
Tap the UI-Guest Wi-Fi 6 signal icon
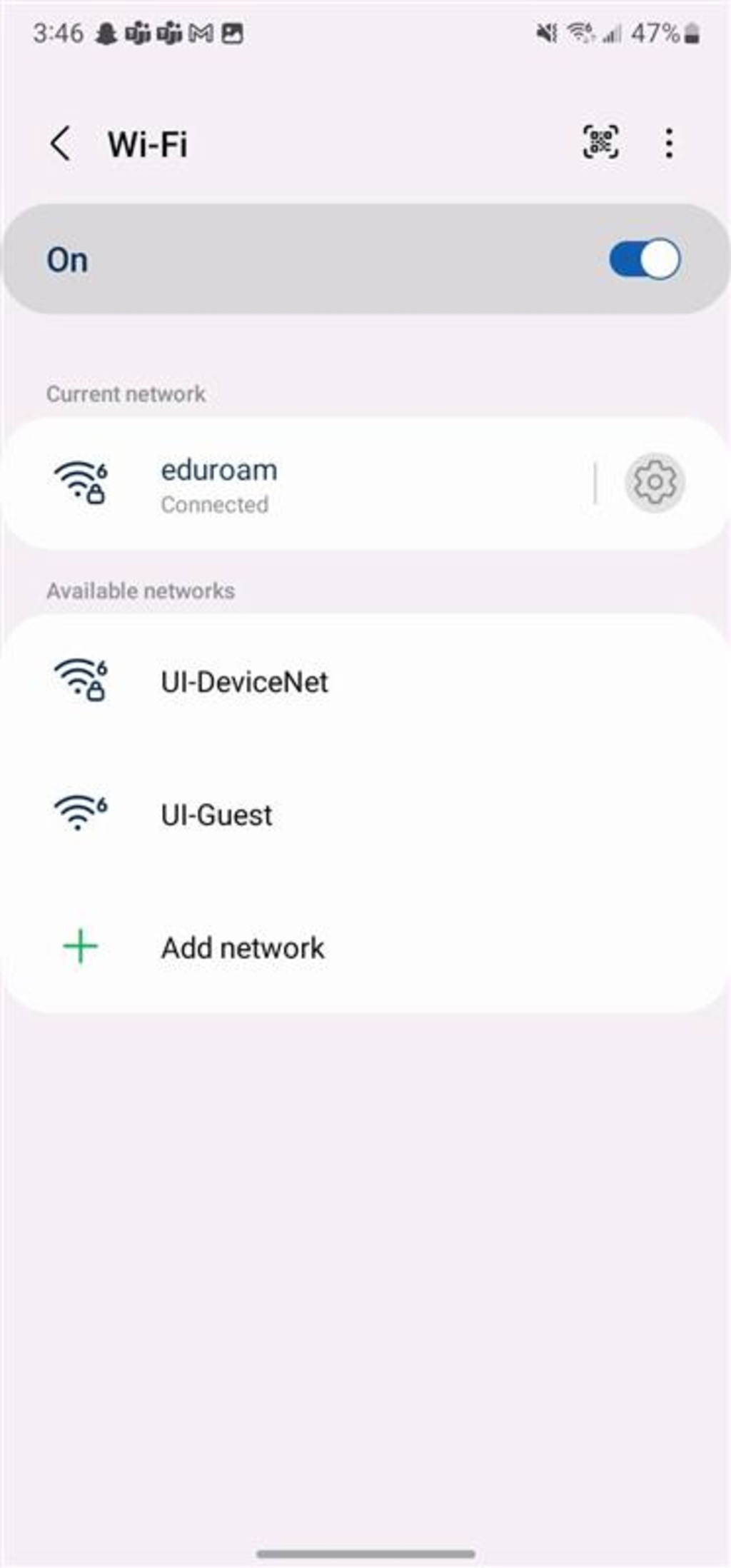click(x=79, y=814)
